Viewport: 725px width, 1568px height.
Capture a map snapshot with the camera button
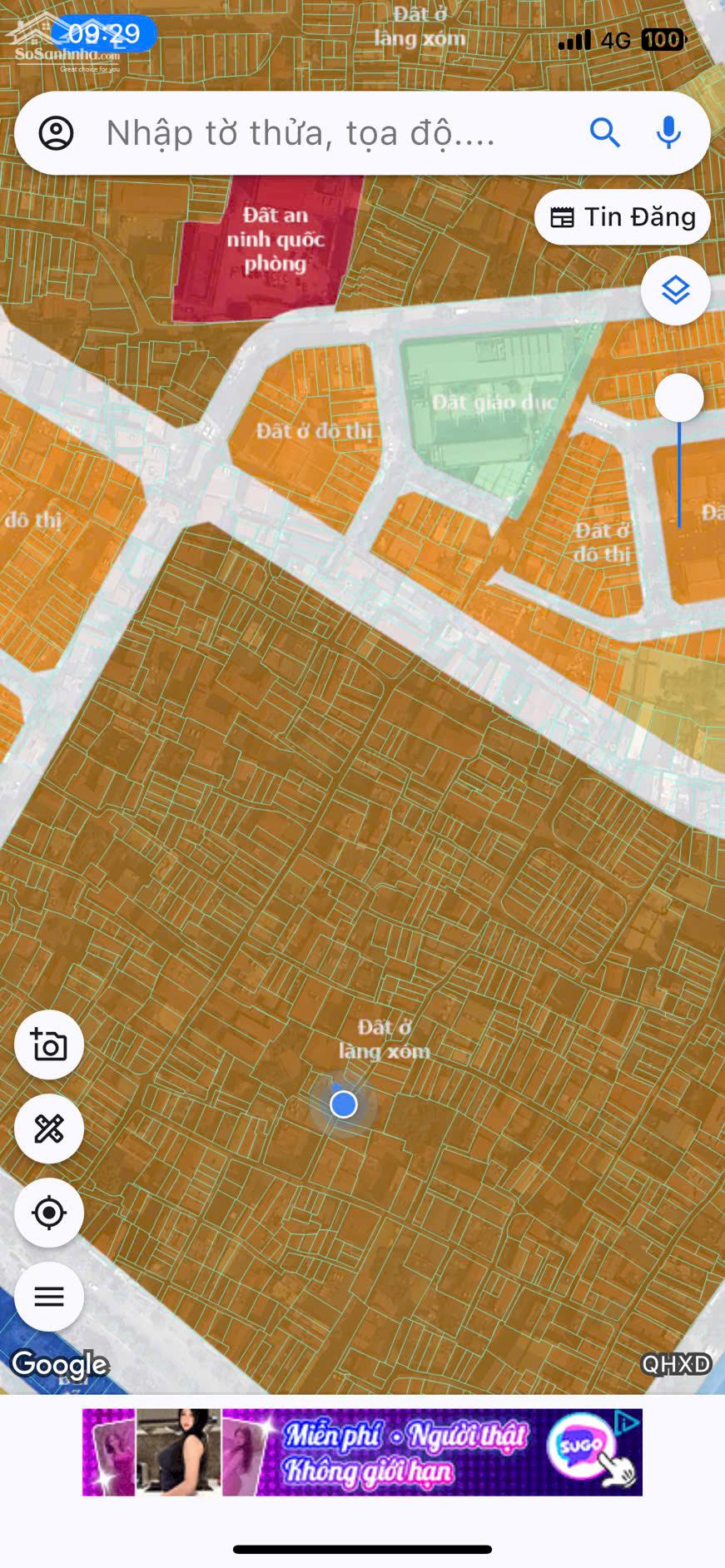(x=49, y=1045)
